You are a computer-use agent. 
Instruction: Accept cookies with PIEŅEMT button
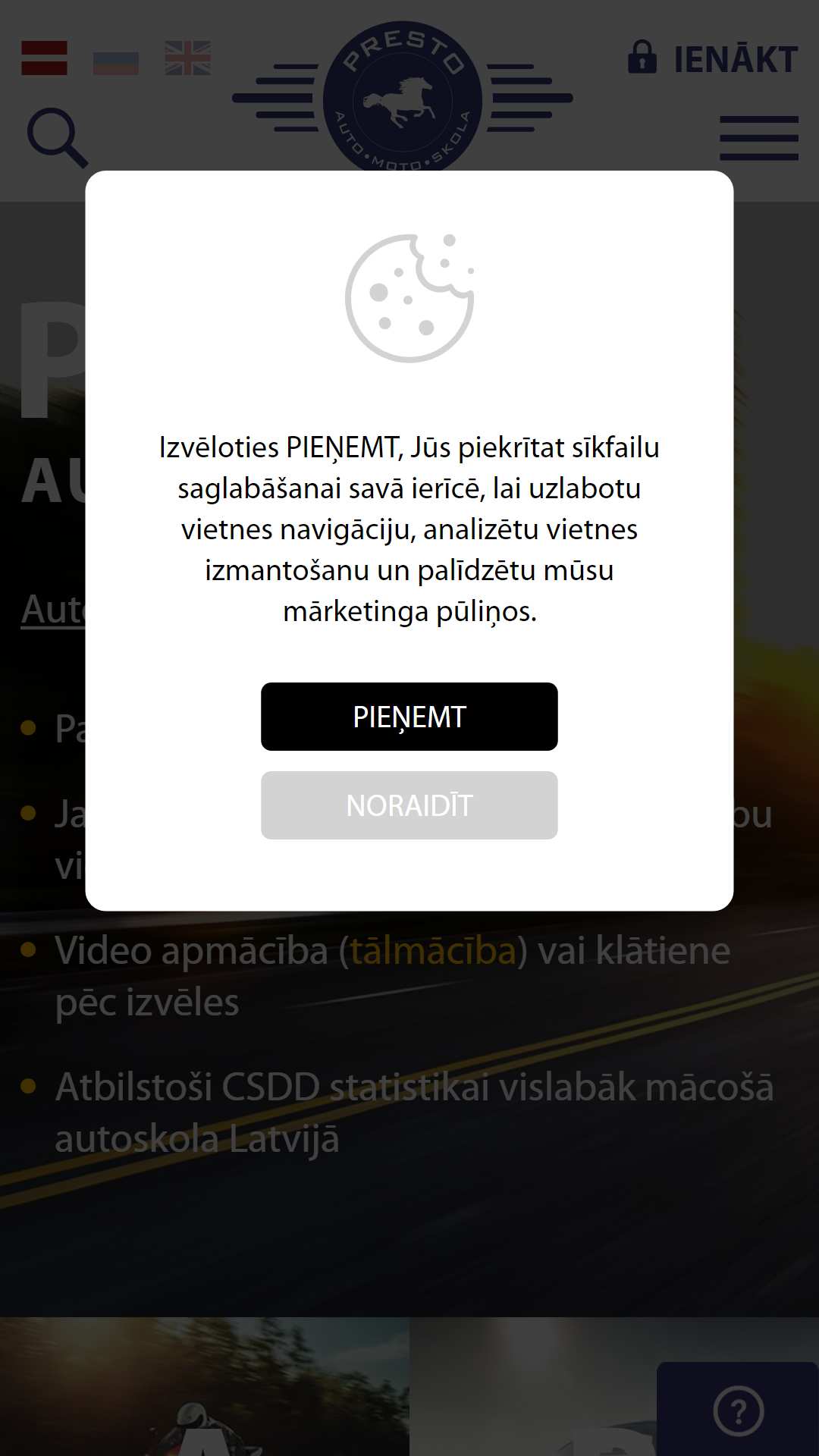[409, 717]
